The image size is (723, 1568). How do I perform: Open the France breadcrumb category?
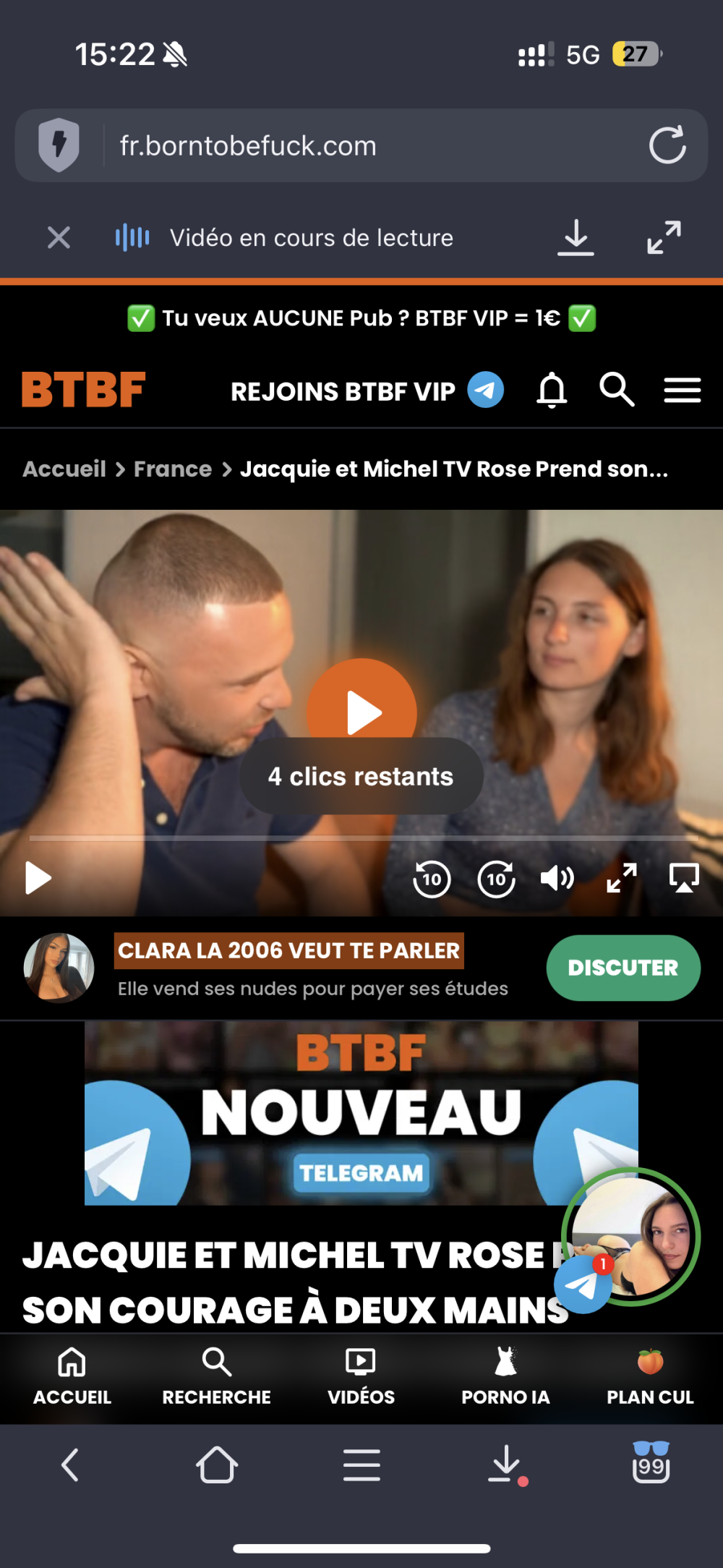click(x=173, y=469)
